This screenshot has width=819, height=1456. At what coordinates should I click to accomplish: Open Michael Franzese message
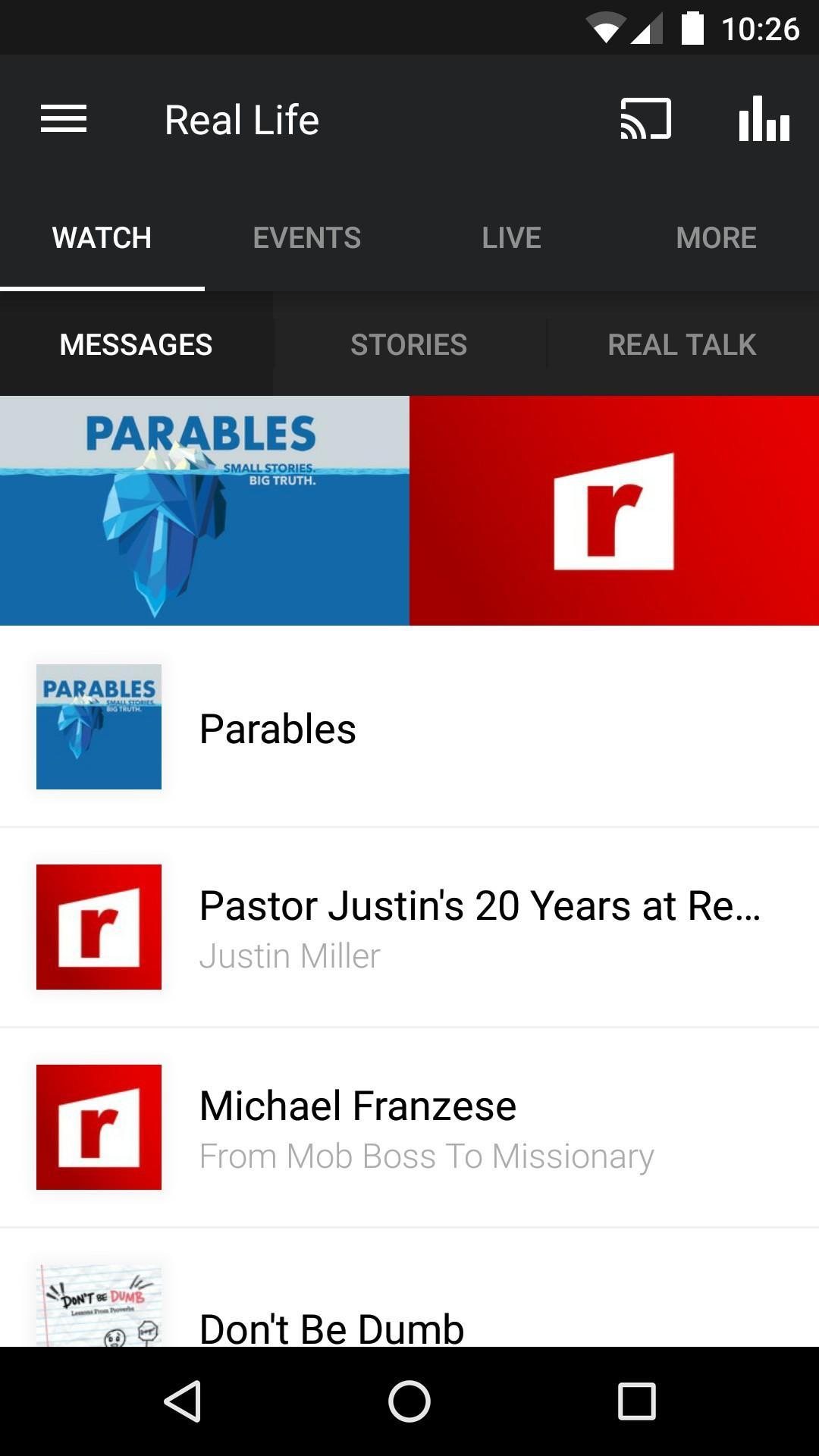409,1128
